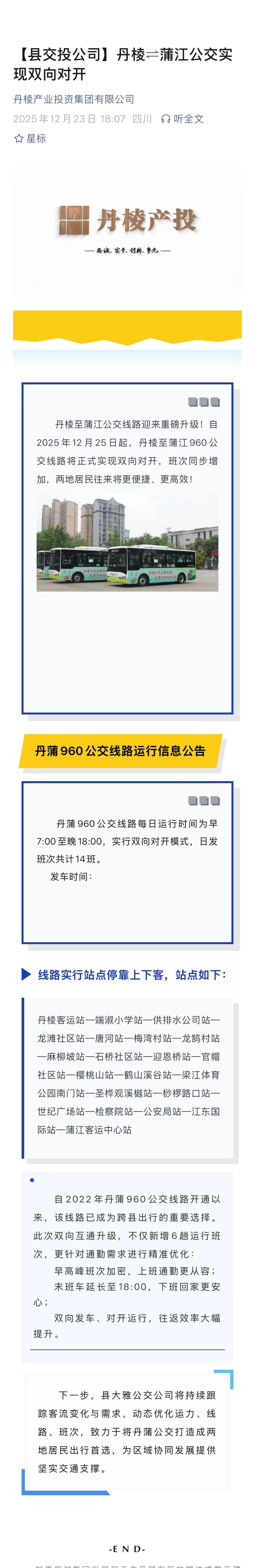Listen to the article with 听全文
255x1568 pixels.
point(182,119)
